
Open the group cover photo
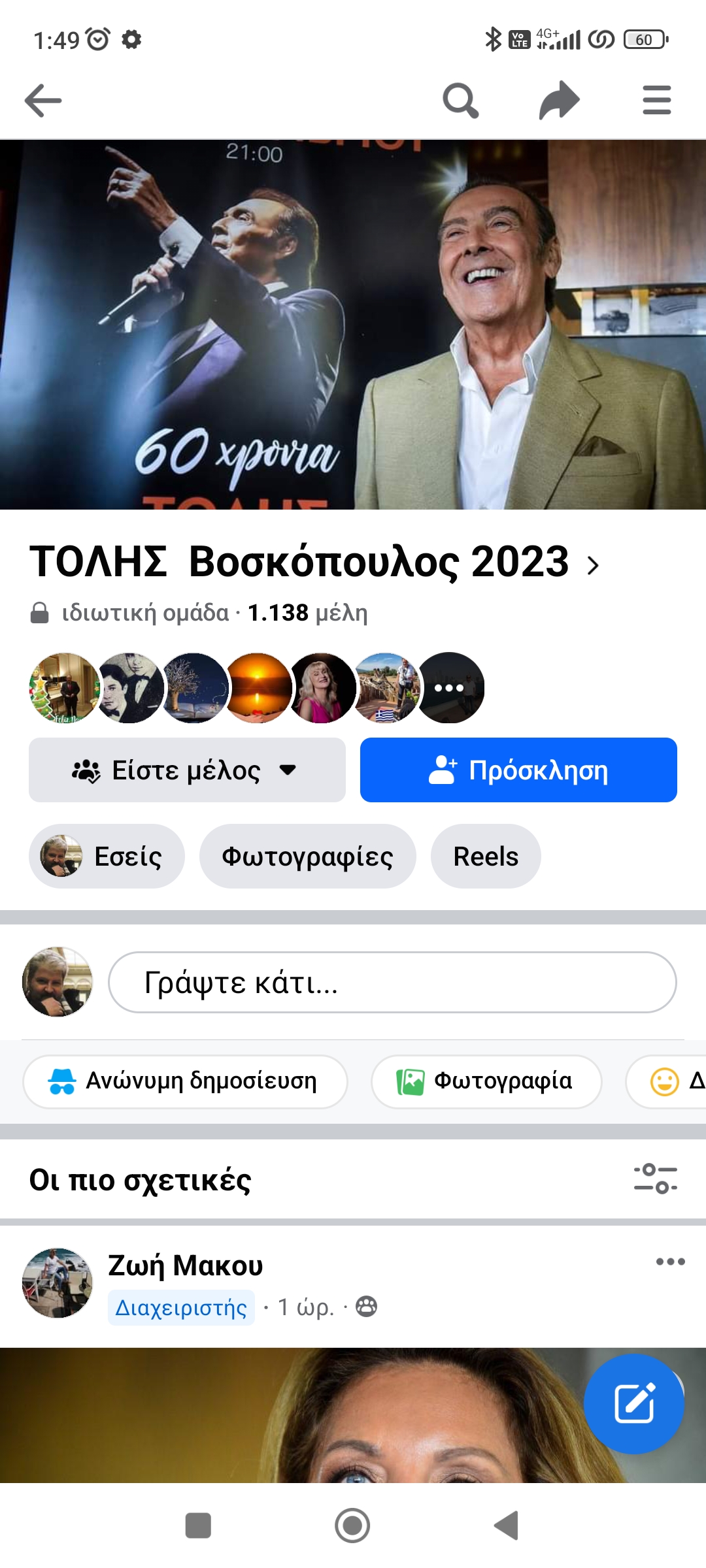pyautogui.click(x=353, y=325)
